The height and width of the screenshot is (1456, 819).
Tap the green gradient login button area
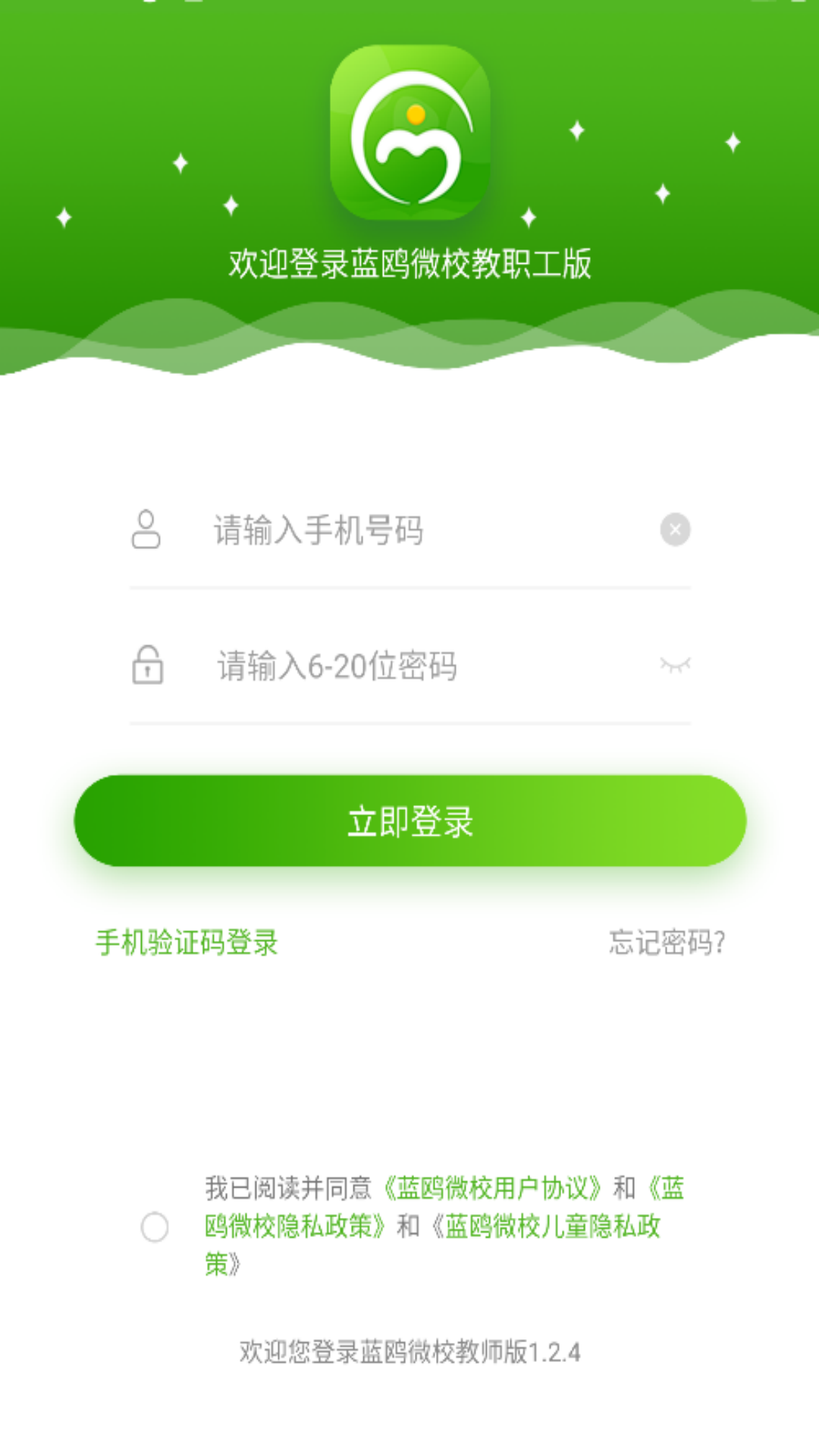point(409,821)
